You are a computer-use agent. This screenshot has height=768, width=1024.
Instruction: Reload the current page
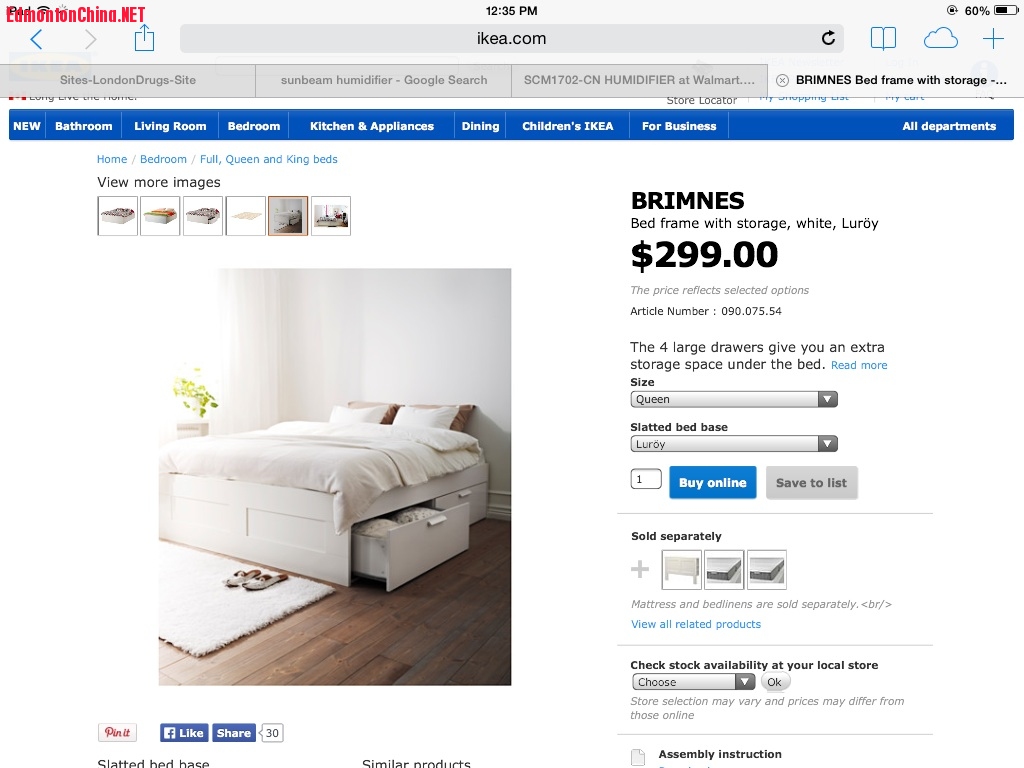click(x=828, y=39)
